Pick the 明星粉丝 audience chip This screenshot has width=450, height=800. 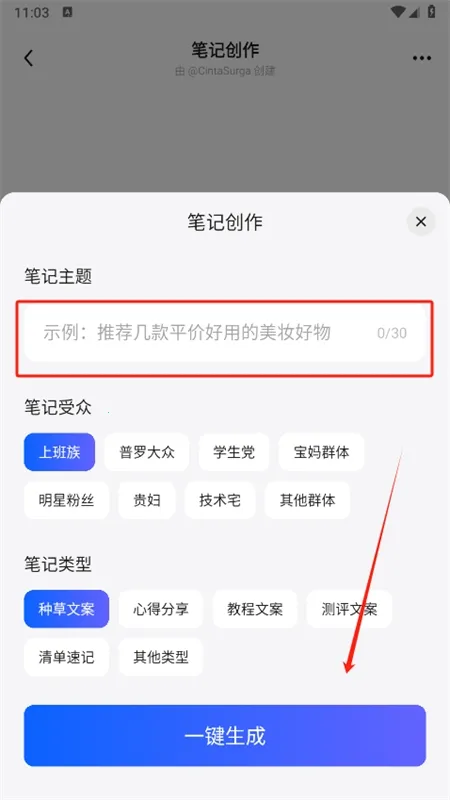(66, 500)
